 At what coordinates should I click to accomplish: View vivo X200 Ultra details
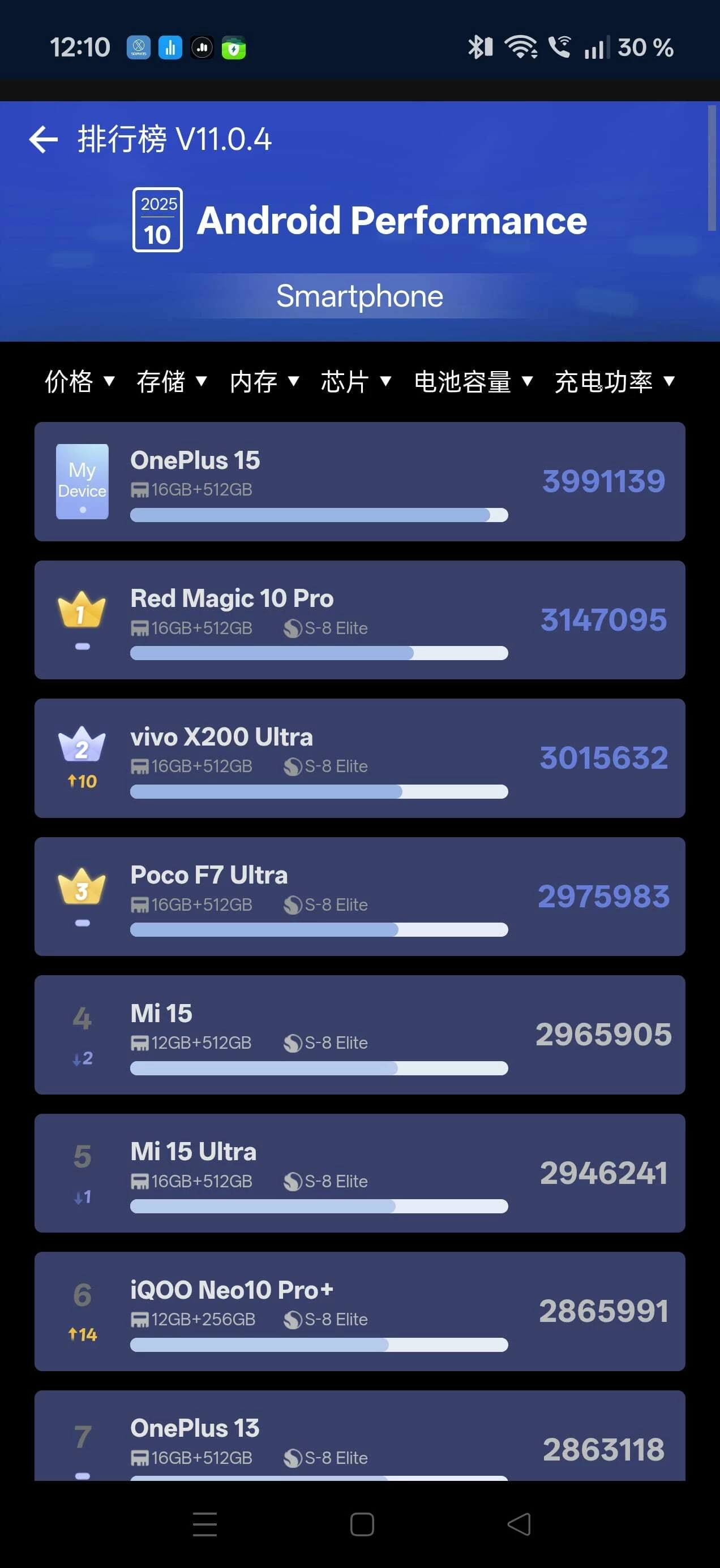(x=359, y=758)
